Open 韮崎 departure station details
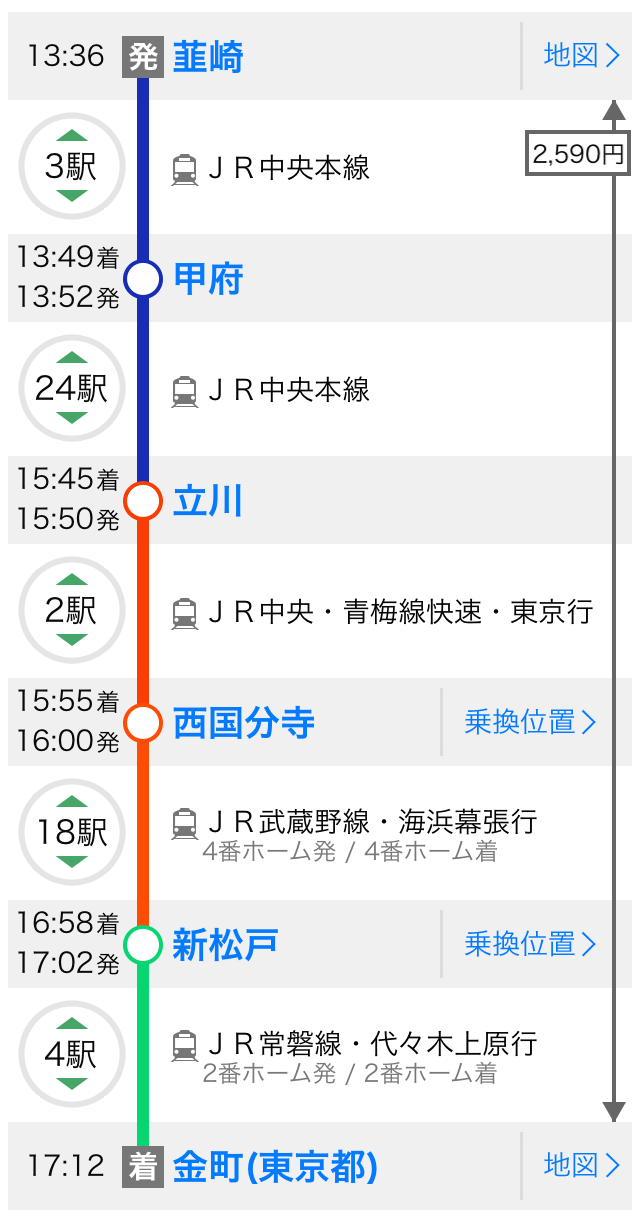640x1216 pixels. click(208, 57)
